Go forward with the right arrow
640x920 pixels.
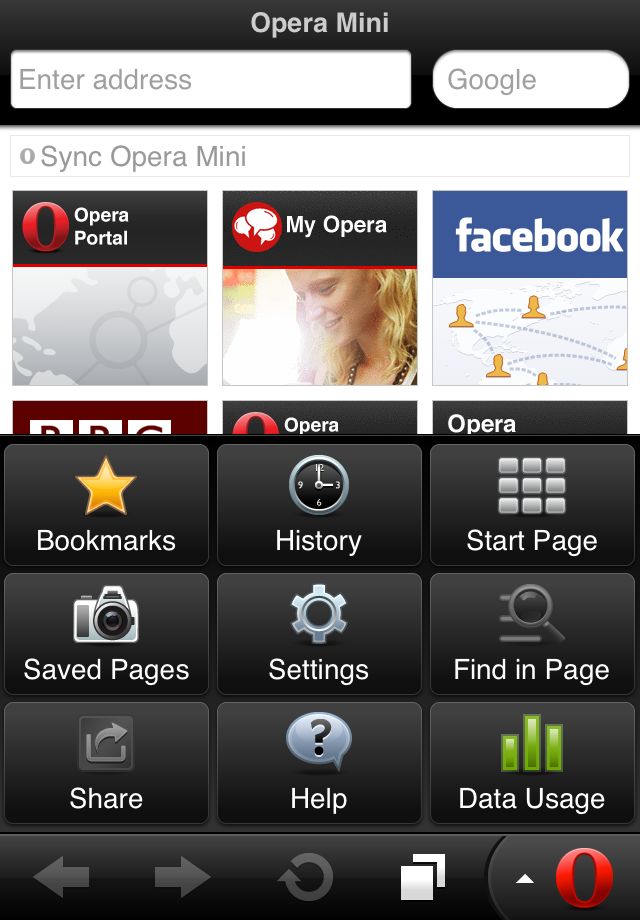coord(182,878)
